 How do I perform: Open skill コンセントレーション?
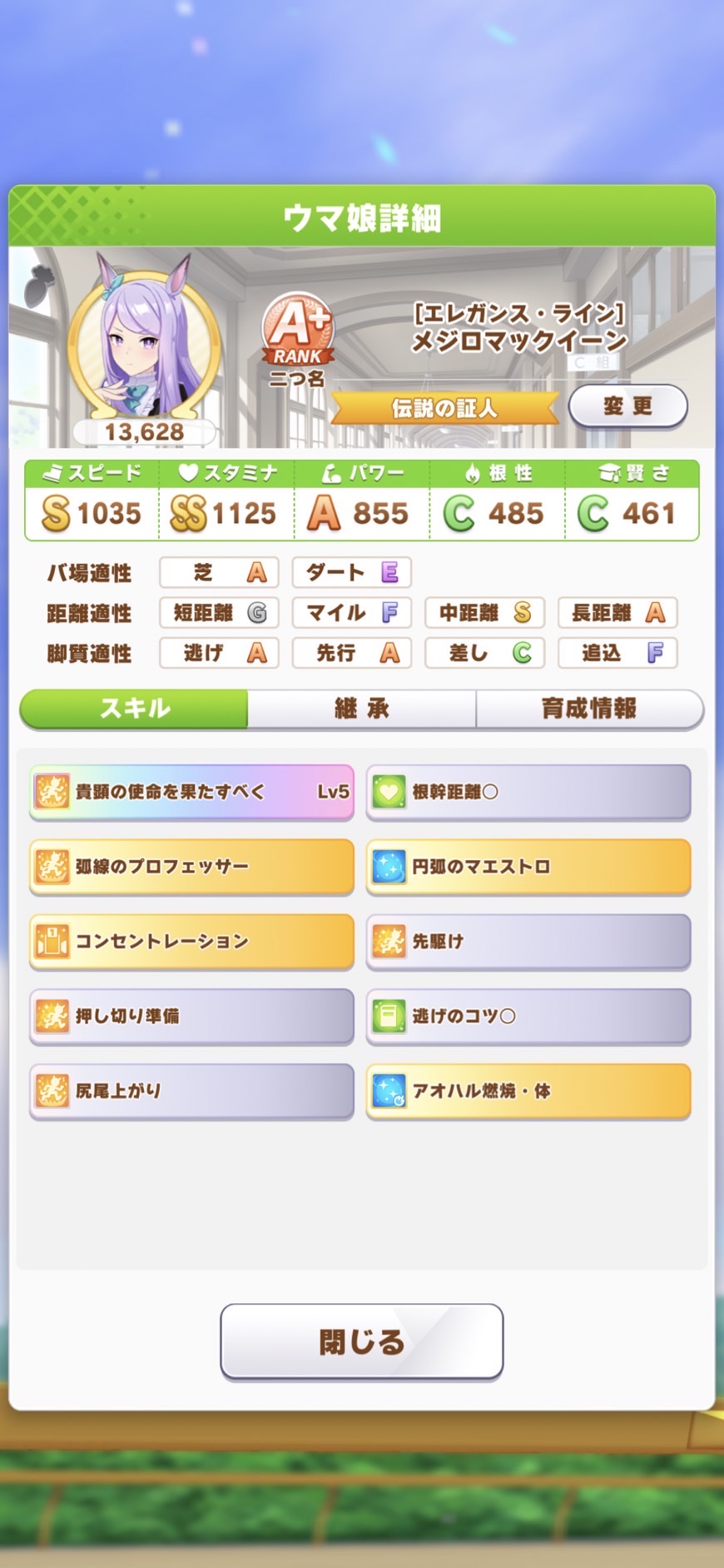pyautogui.click(x=191, y=942)
